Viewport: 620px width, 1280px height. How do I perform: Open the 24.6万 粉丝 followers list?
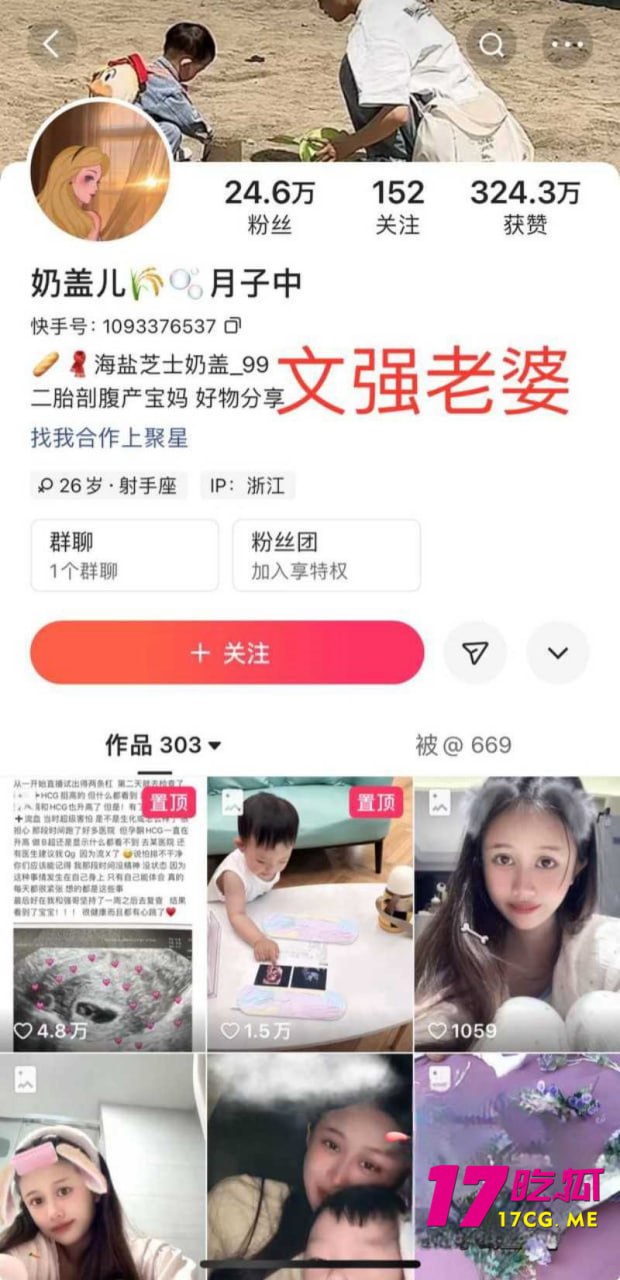tap(269, 206)
